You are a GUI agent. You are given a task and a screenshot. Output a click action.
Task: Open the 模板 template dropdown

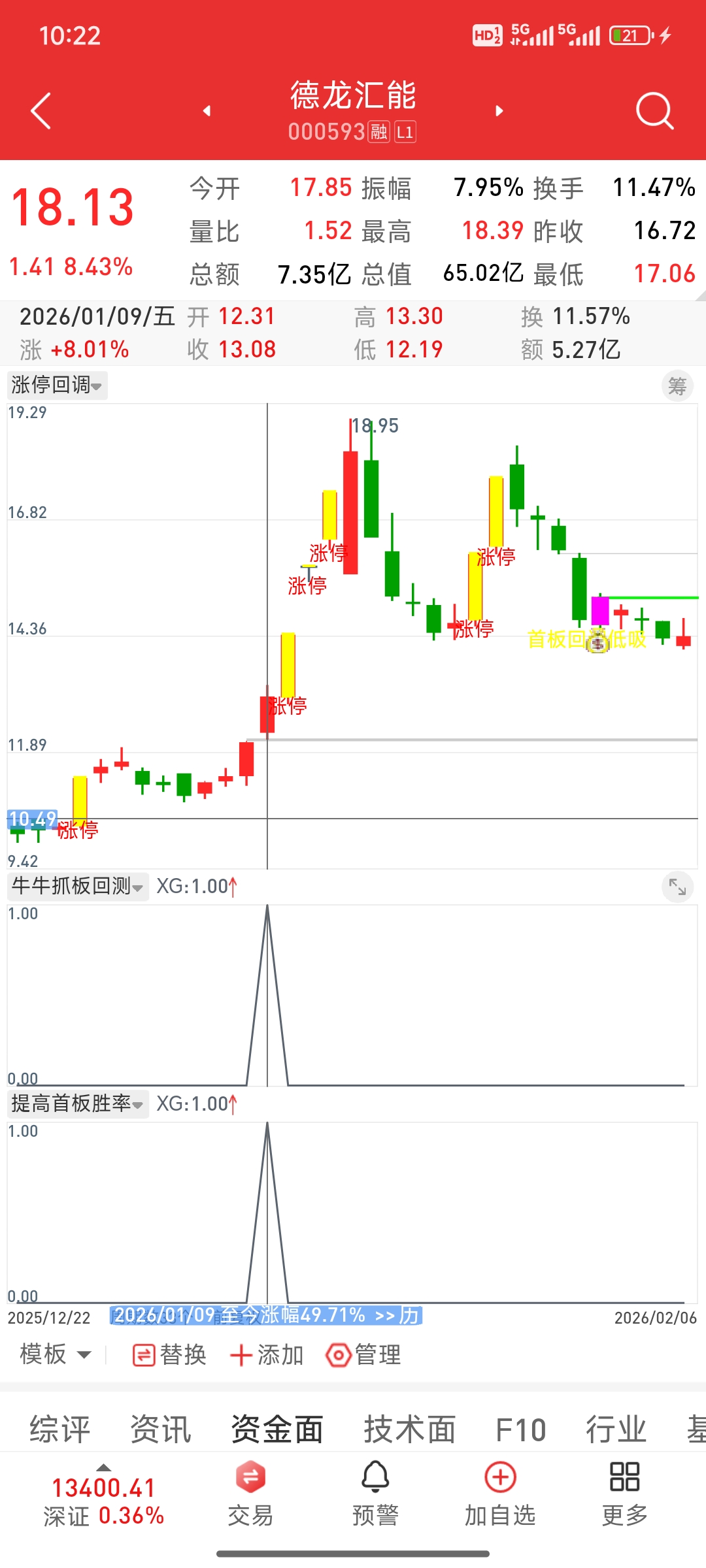click(x=56, y=1354)
